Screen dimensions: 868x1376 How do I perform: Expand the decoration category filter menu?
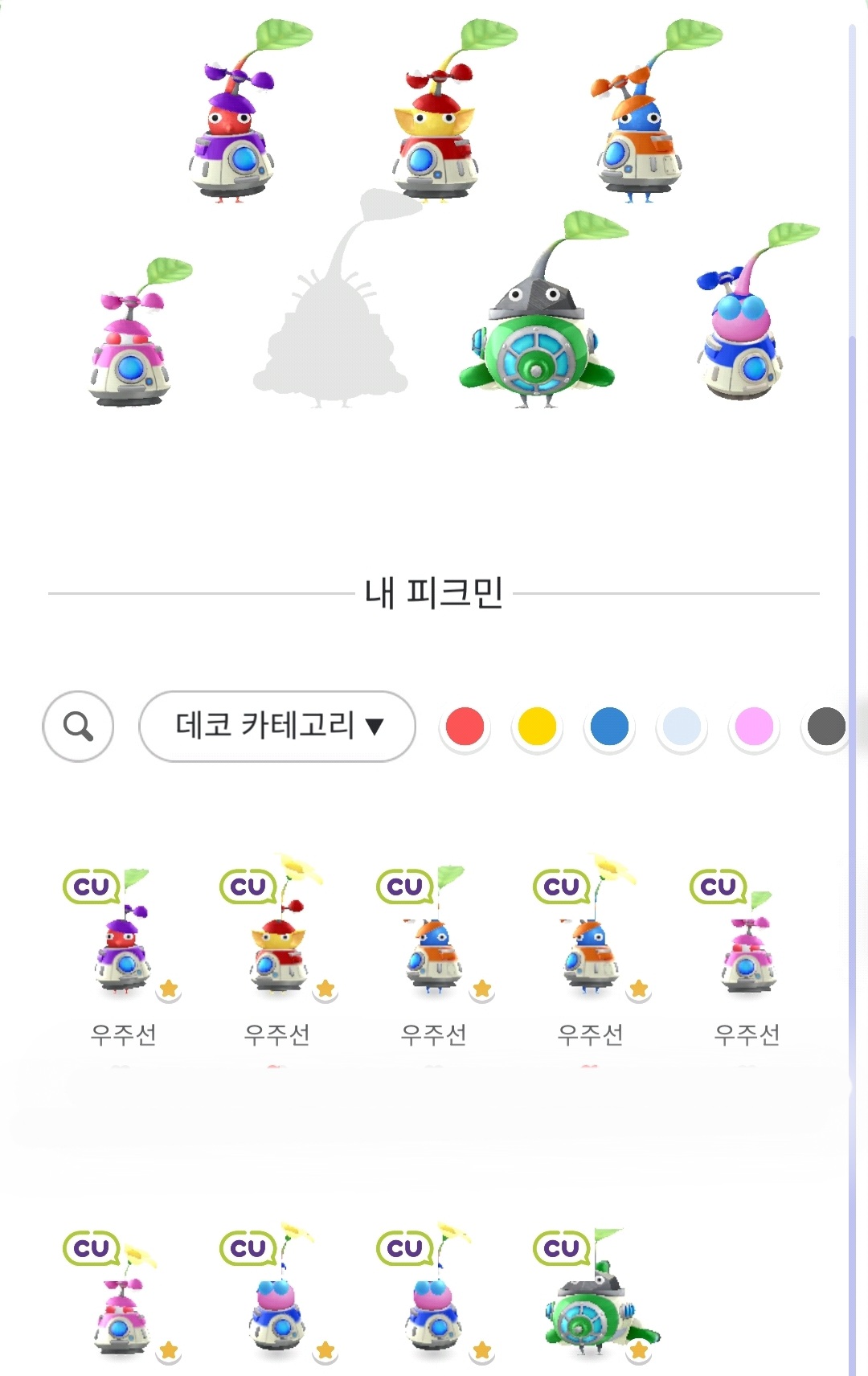coord(278,726)
